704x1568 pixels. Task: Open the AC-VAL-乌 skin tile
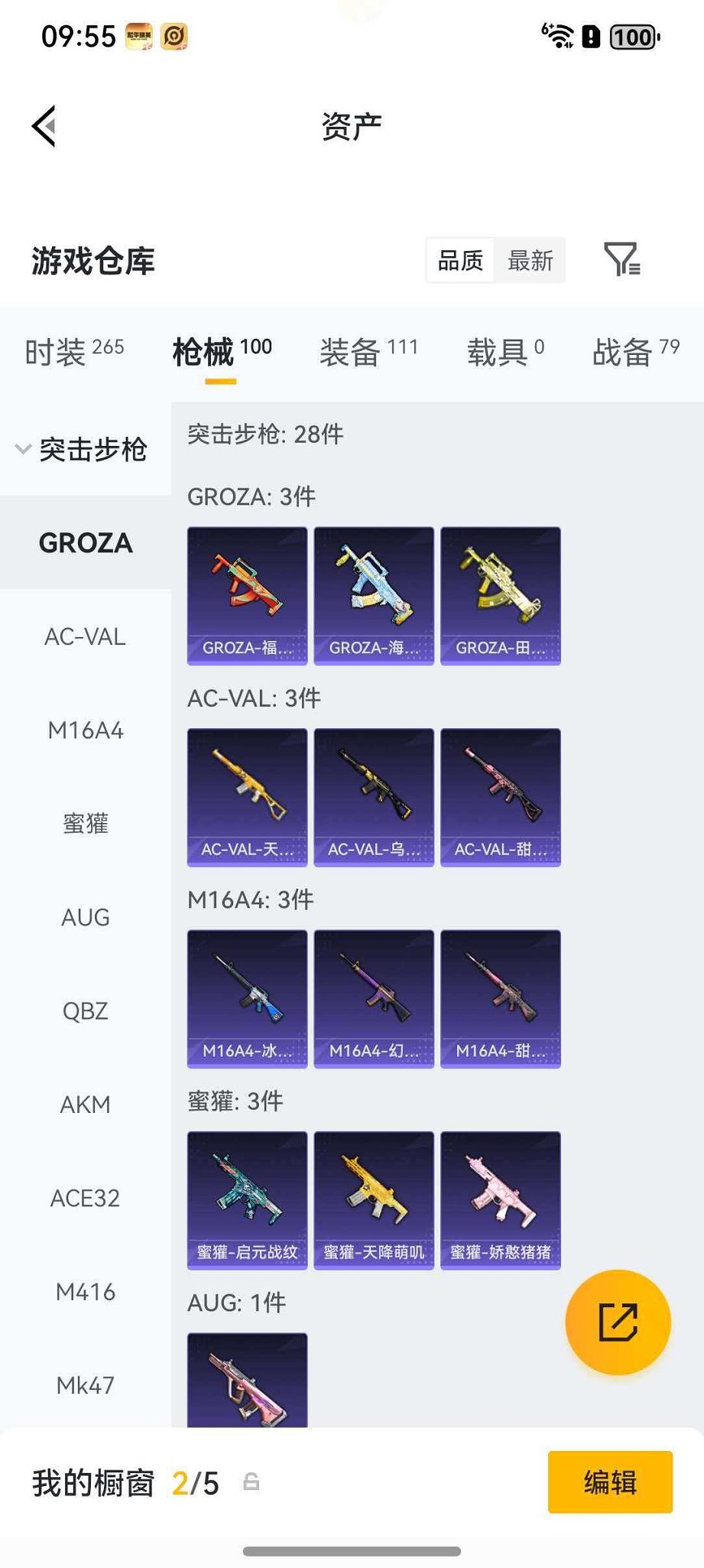pyautogui.click(x=374, y=797)
